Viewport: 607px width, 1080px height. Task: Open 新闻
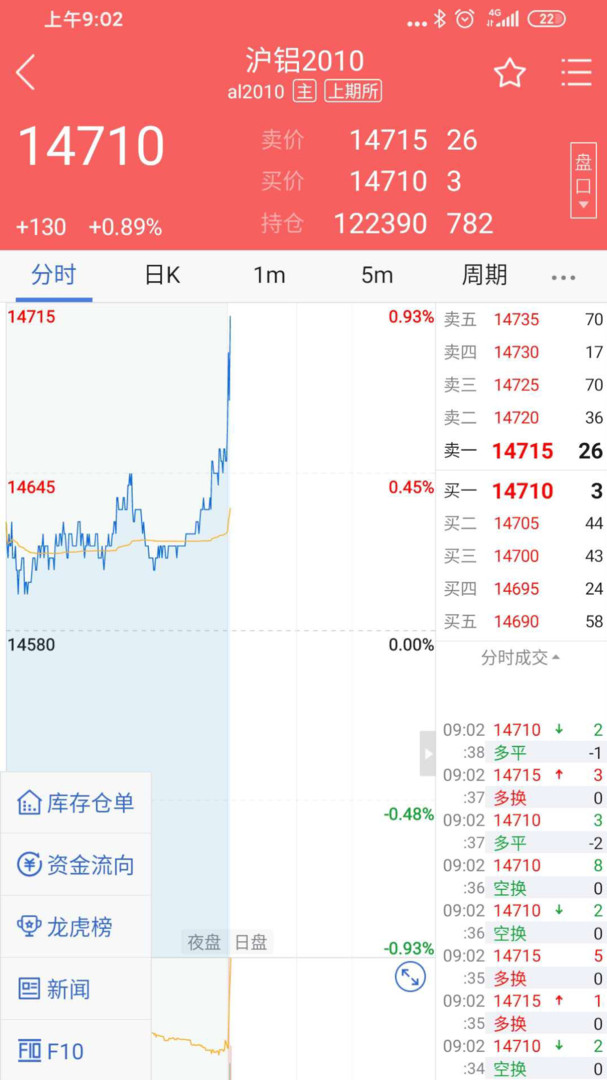click(x=76, y=990)
